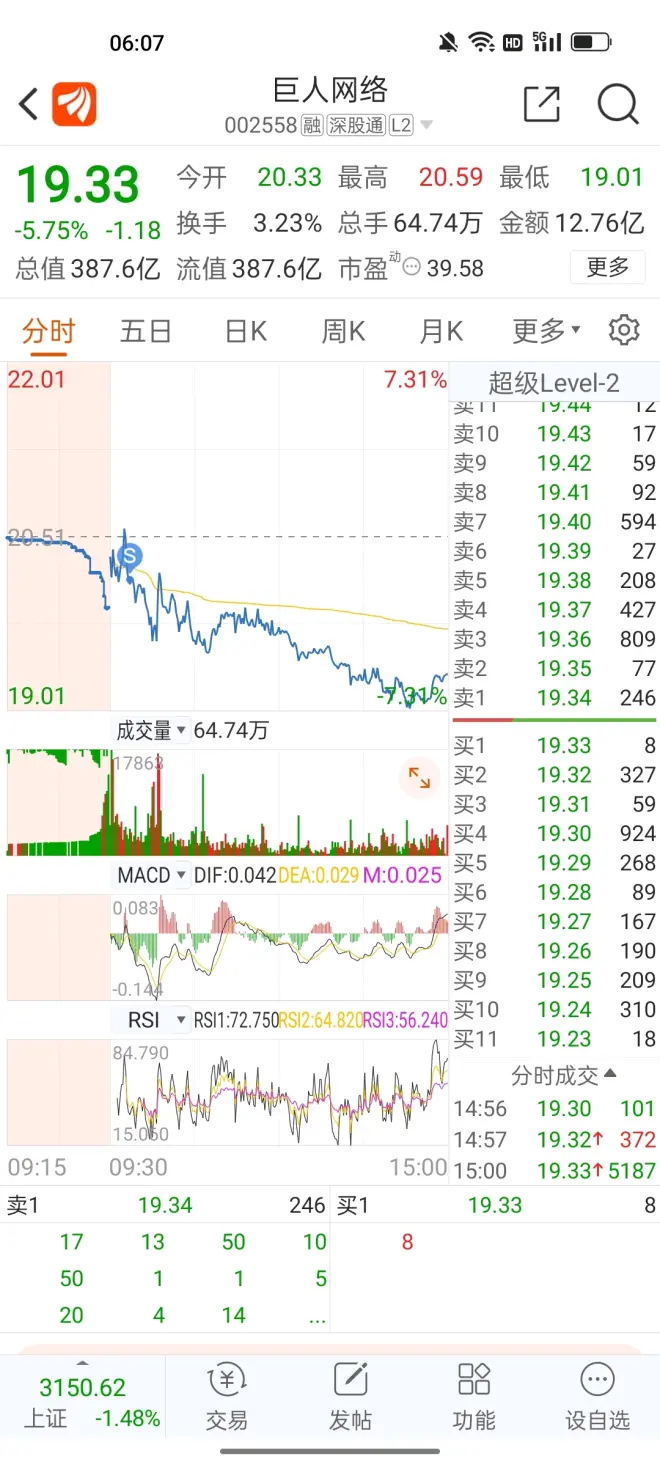Image resolution: width=660 pixels, height=1467 pixels.
Task: Switch to the 周K chart tab
Action: [x=343, y=331]
